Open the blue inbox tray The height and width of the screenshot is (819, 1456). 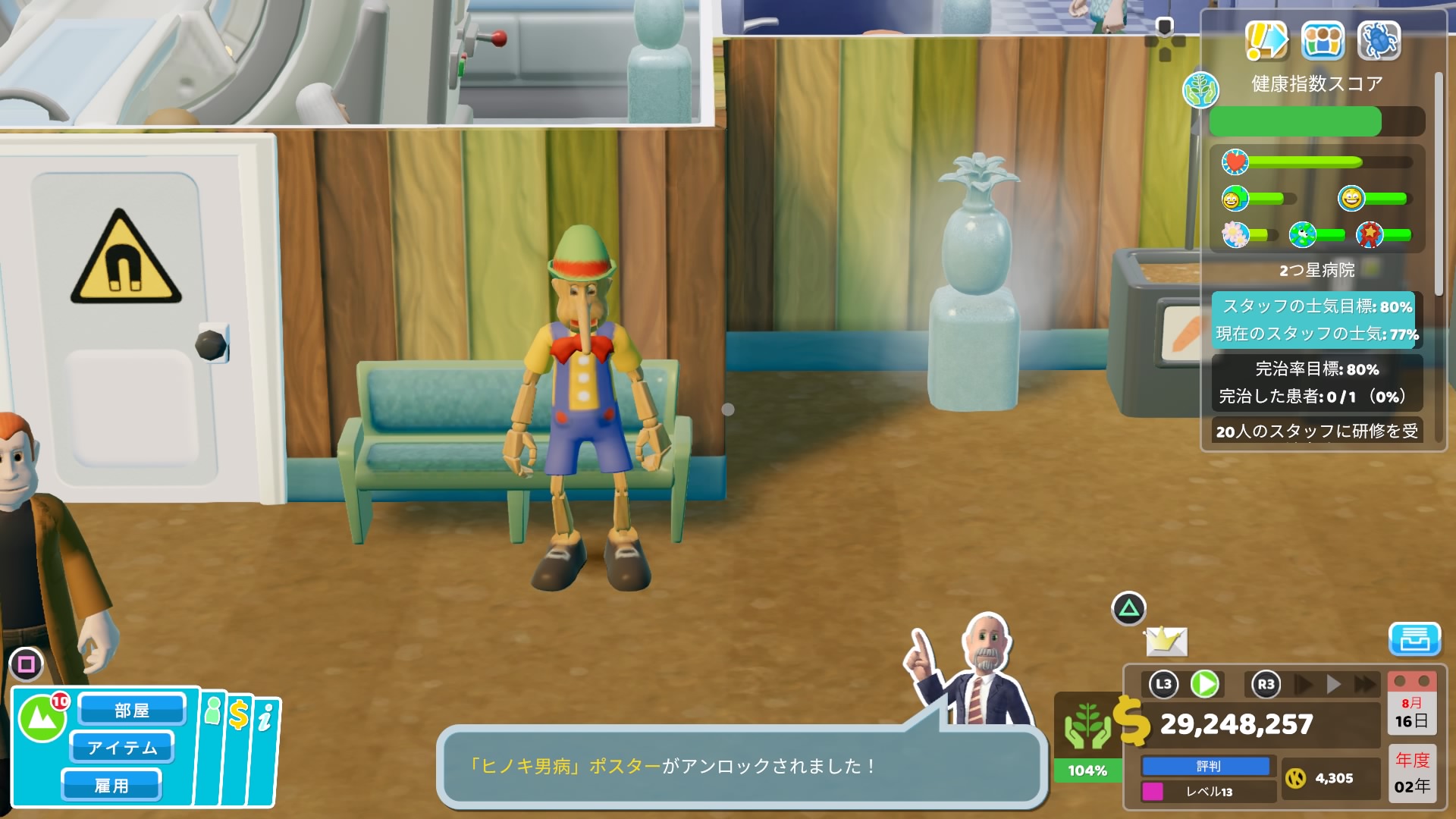pyautogui.click(x=1414, y=640)
